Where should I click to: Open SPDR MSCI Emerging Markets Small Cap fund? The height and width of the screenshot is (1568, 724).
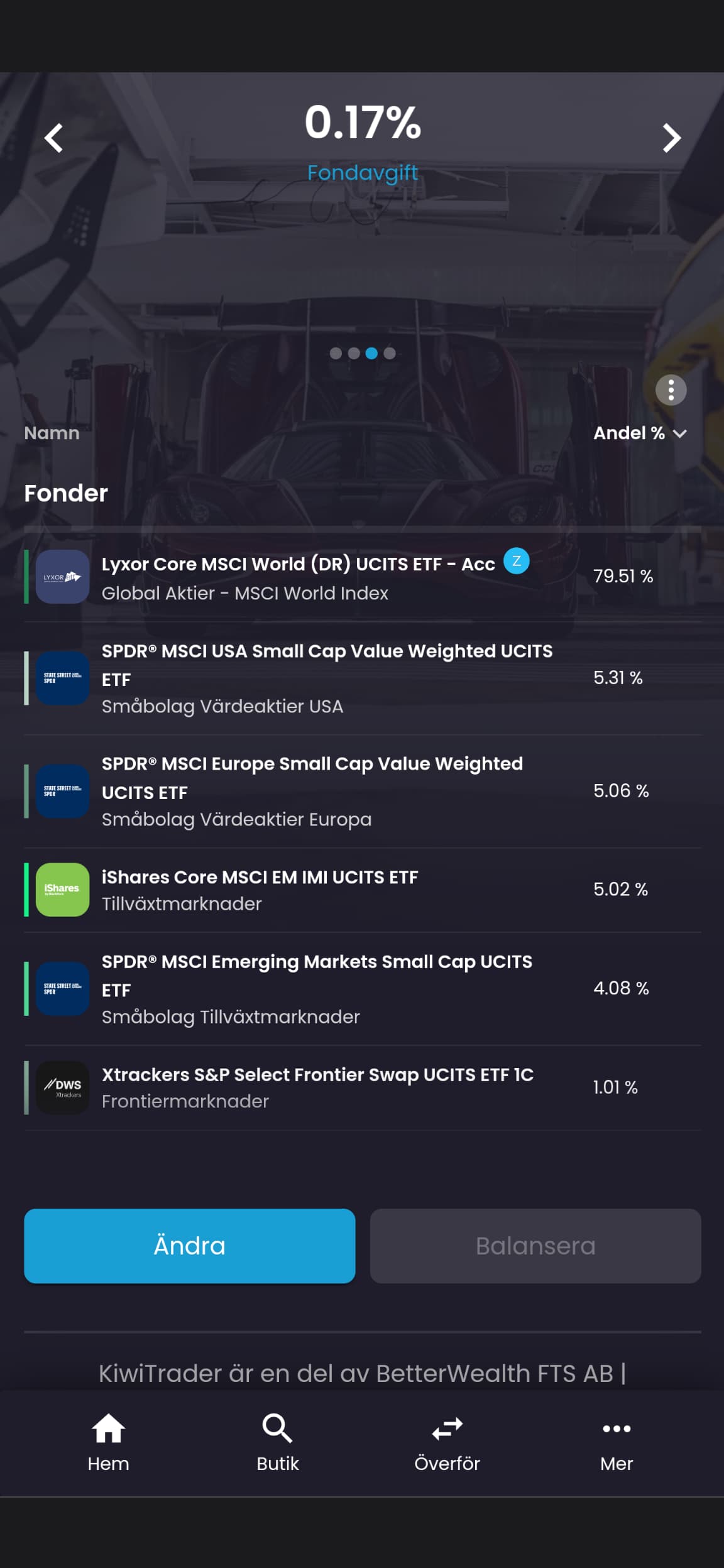coord(317,988)
